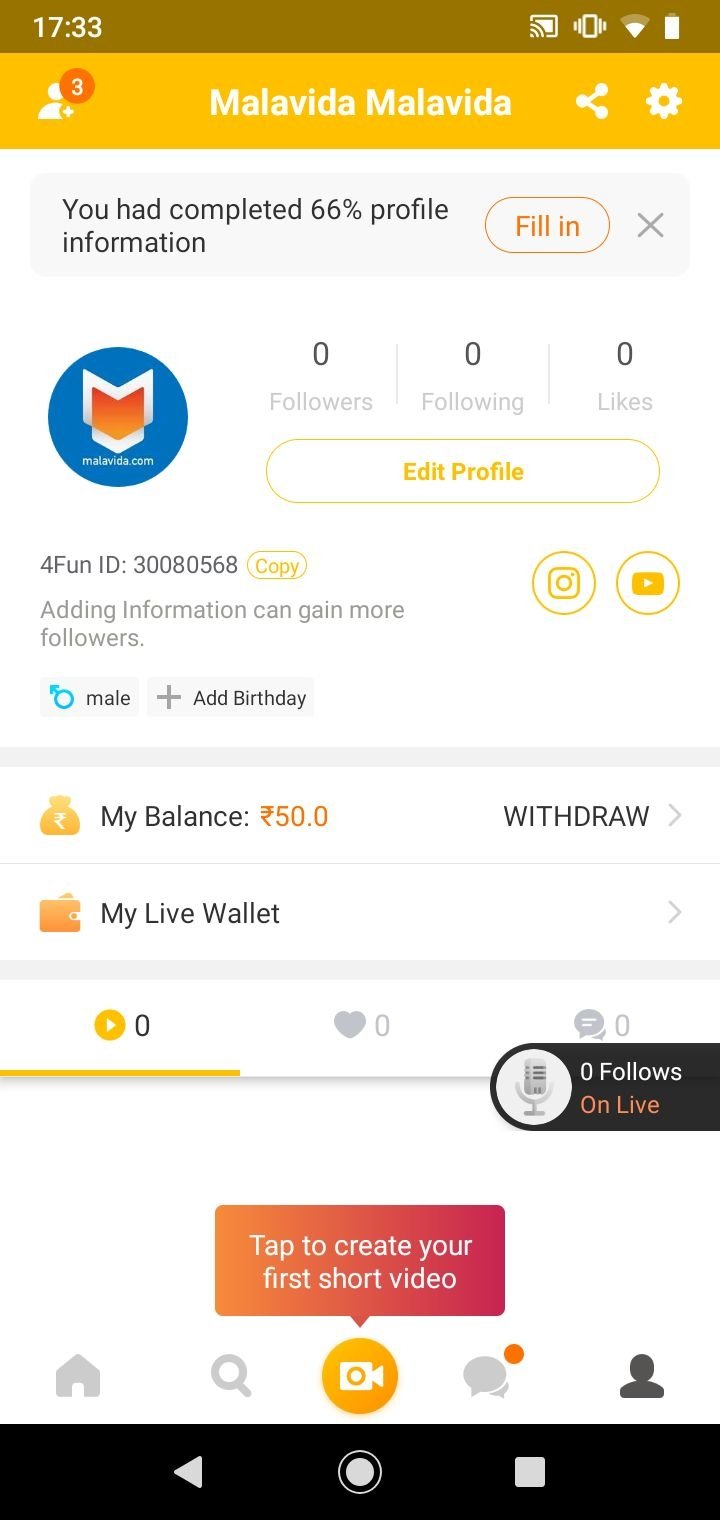Tap Edit Profile button
Viewport: 720px width, 1520px height.
point(462,471)
